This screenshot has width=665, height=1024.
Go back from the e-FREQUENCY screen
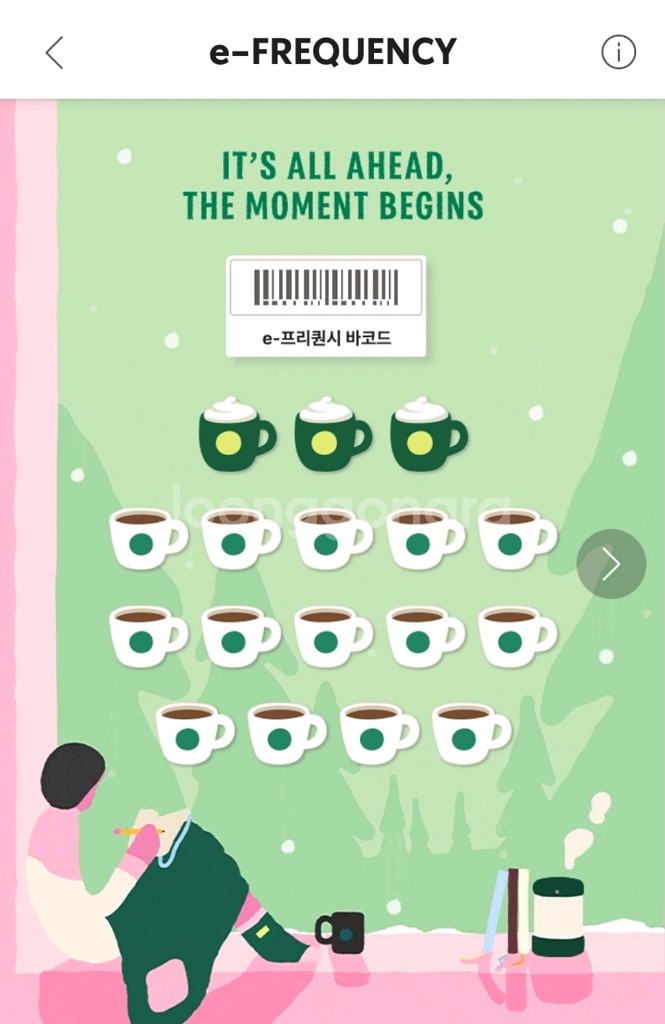(55, 52)
